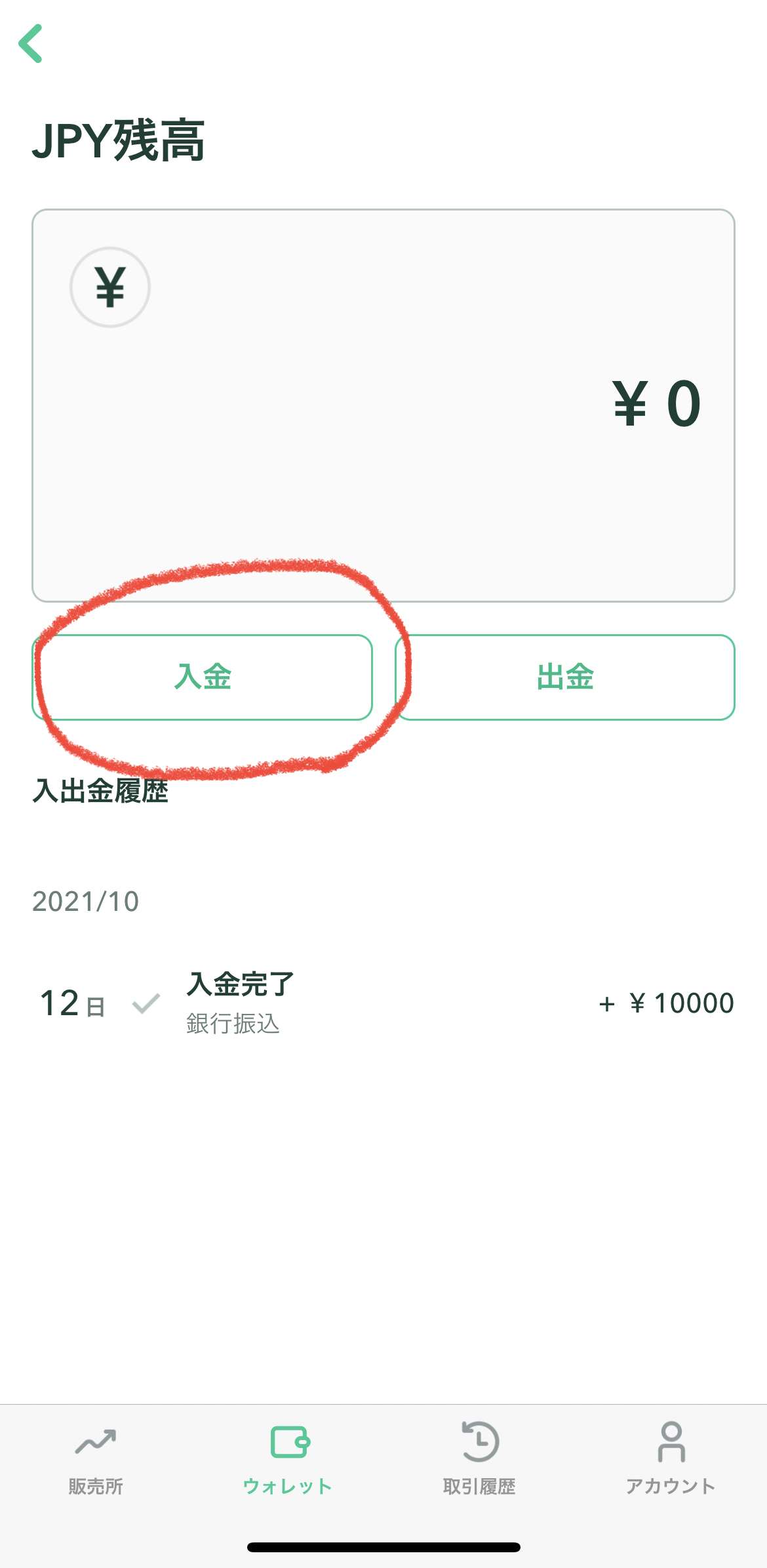Go back using the green arrow
The height and width of the screenshot is (1568, 767).
[x=31, y=43]
